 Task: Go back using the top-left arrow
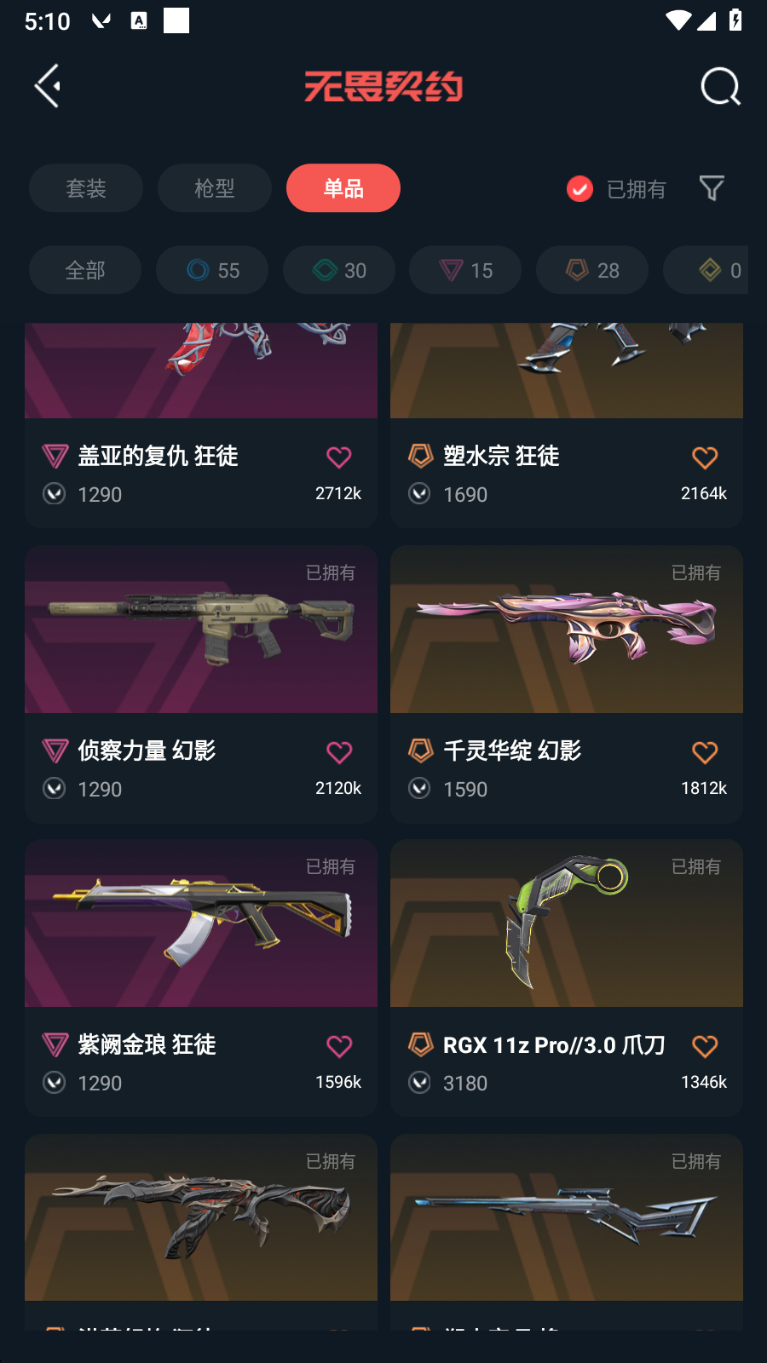47,87
